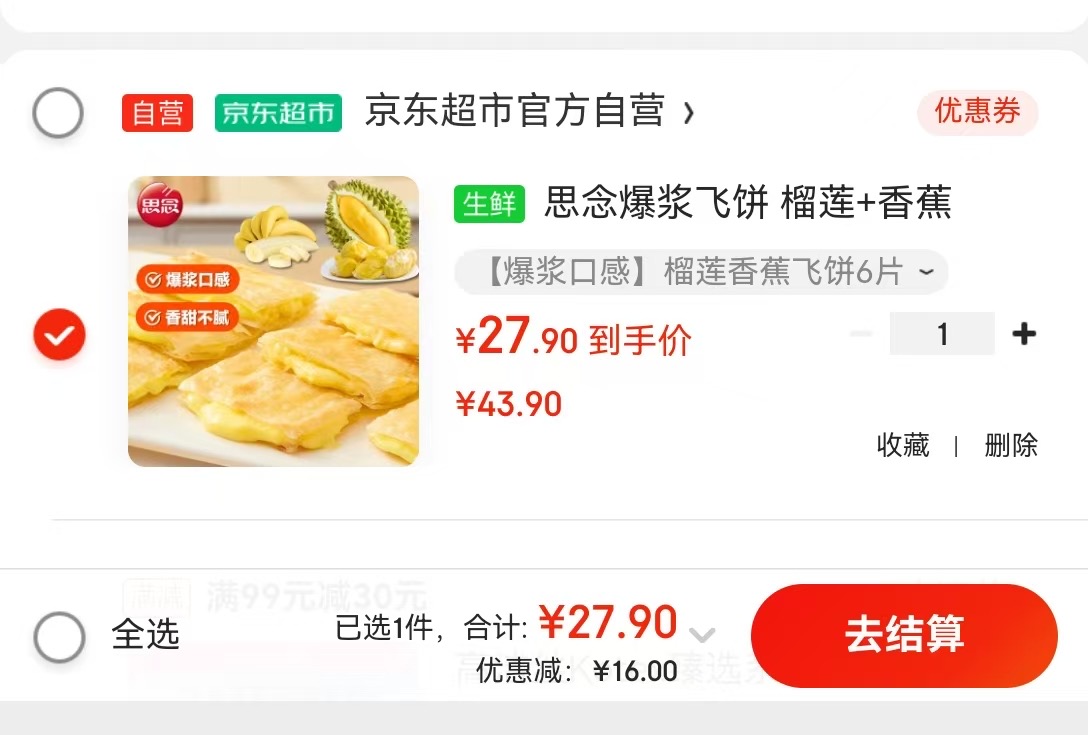1088x735 pixels.
Task: Open the 优惠券 coupon button
Action: 977,112
